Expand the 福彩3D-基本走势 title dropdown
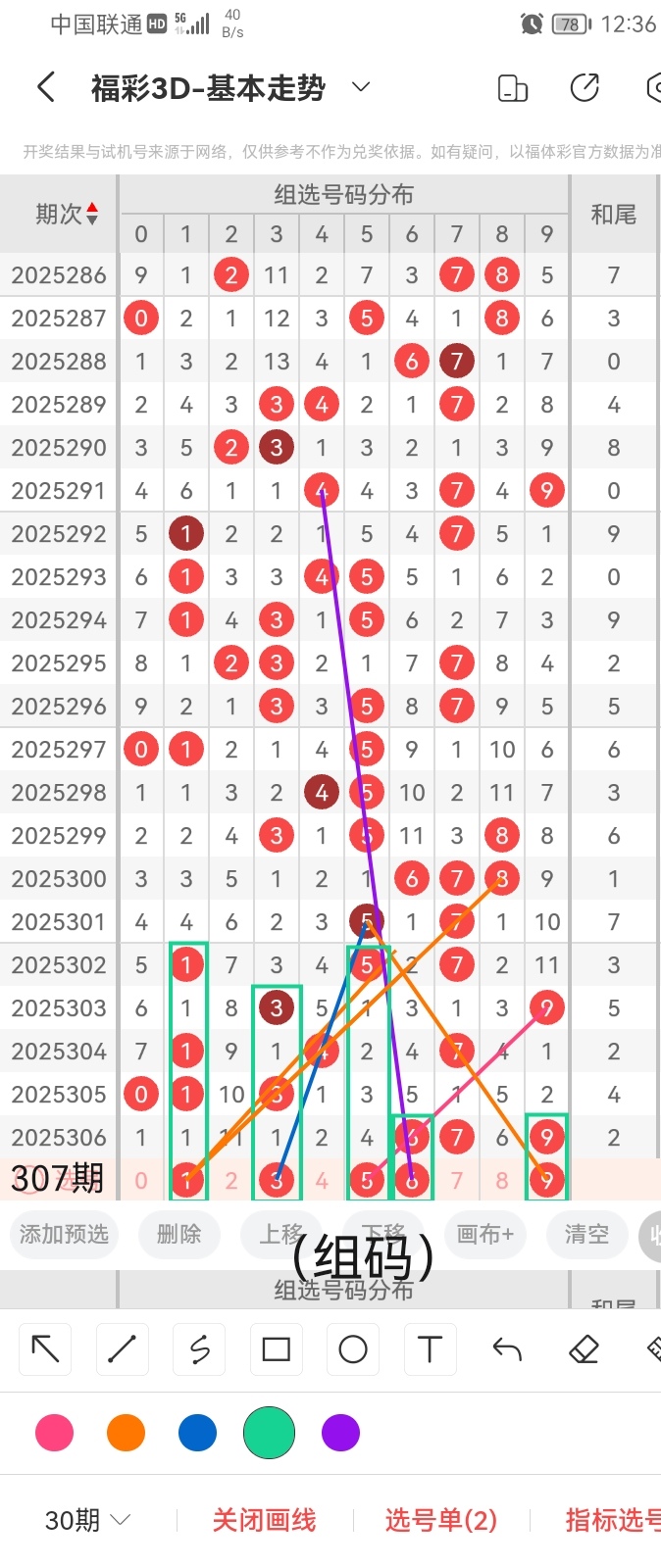Screen dimensions: 661x1568 pyautogui.click(x=361, y=87)
